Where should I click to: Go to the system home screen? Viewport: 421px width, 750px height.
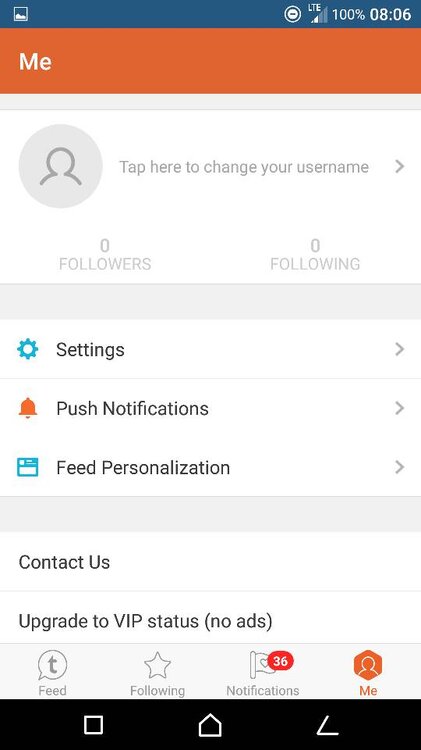pyautogui.click(x=210, y=725)
